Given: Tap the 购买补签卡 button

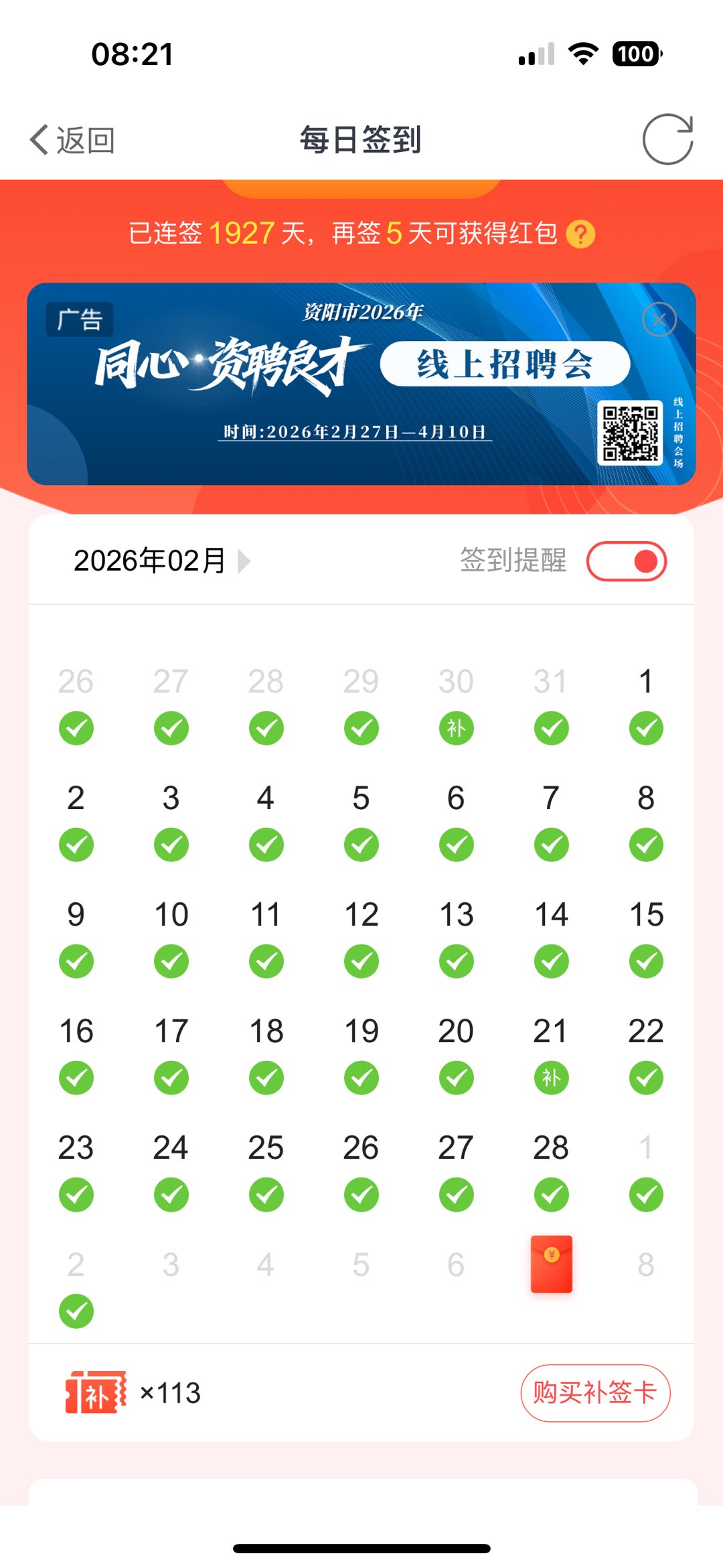Looking at the screenshot, I should 595,1393.
